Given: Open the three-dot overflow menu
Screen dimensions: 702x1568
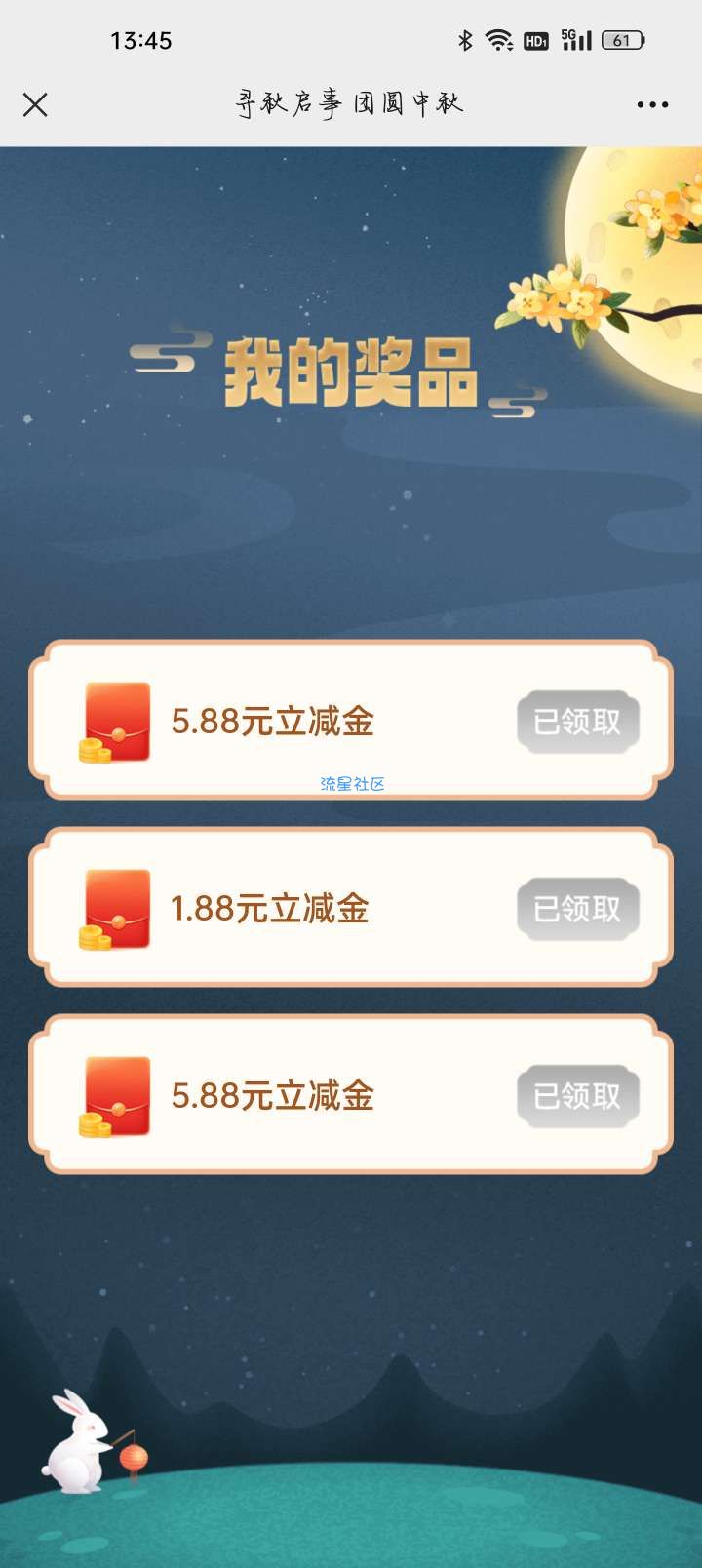Looking at the screenshot, I should (652, 104).
